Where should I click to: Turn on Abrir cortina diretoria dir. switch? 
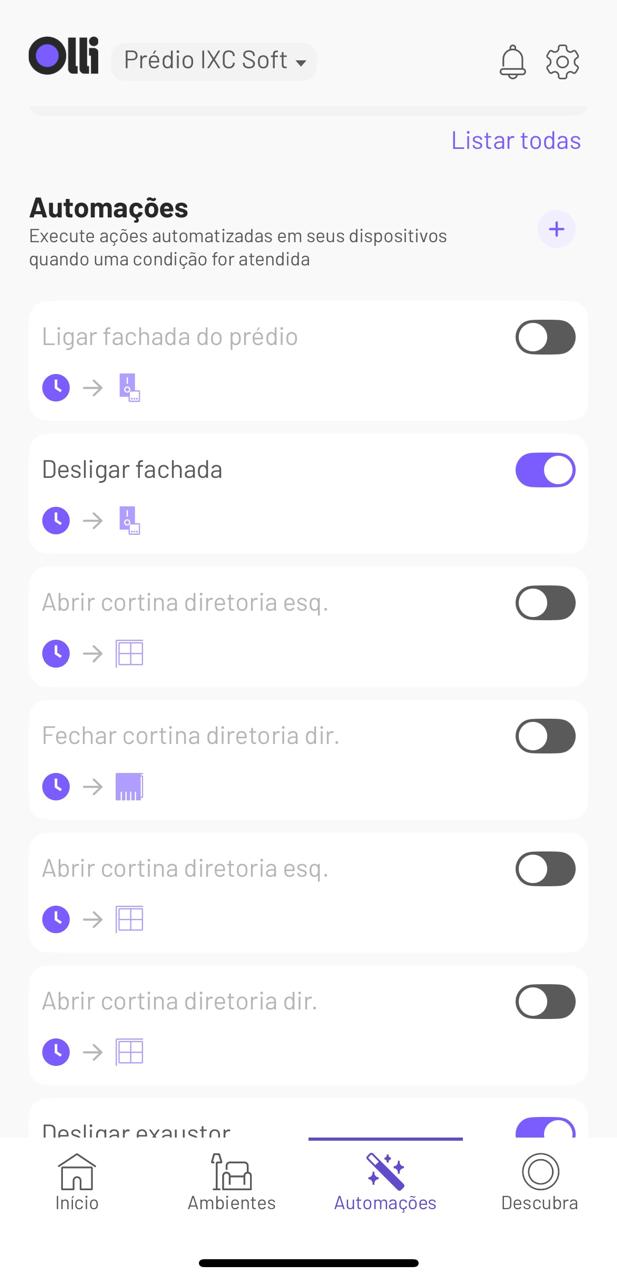coord(545,1002)
